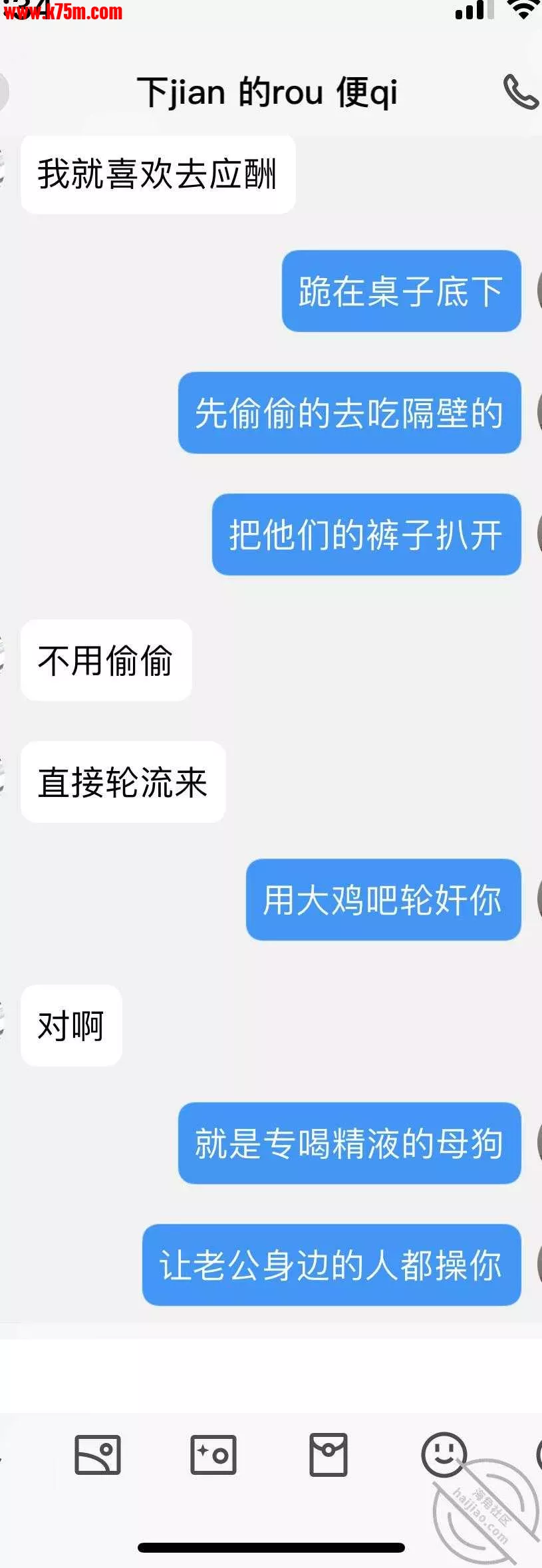
Task: Open the photo gallery picker icon
Action: [x=98, y=1454]
